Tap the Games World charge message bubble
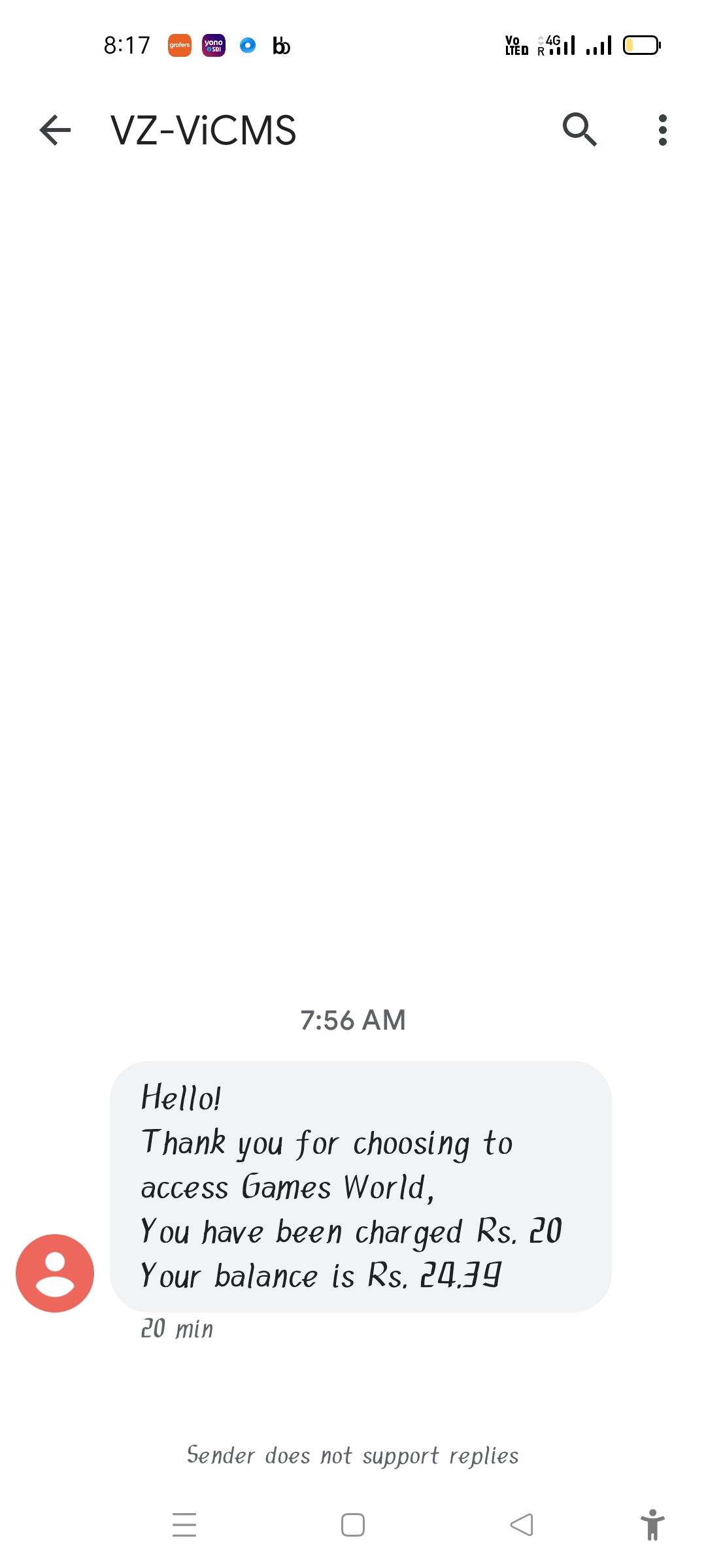Screen dimensions: 706x1568 tap(360, 1186)
